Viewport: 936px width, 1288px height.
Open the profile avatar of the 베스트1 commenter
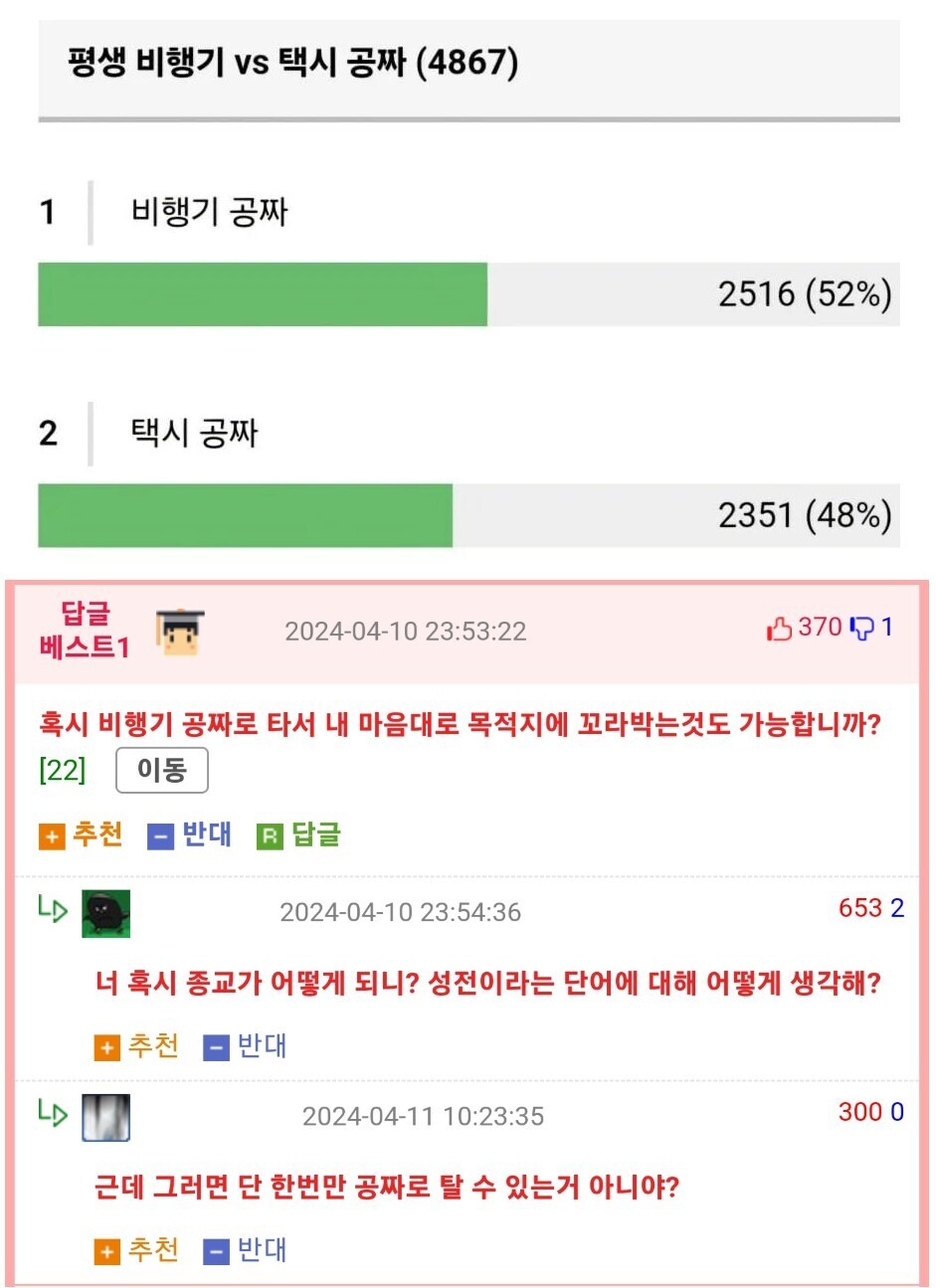pos(180,632)
